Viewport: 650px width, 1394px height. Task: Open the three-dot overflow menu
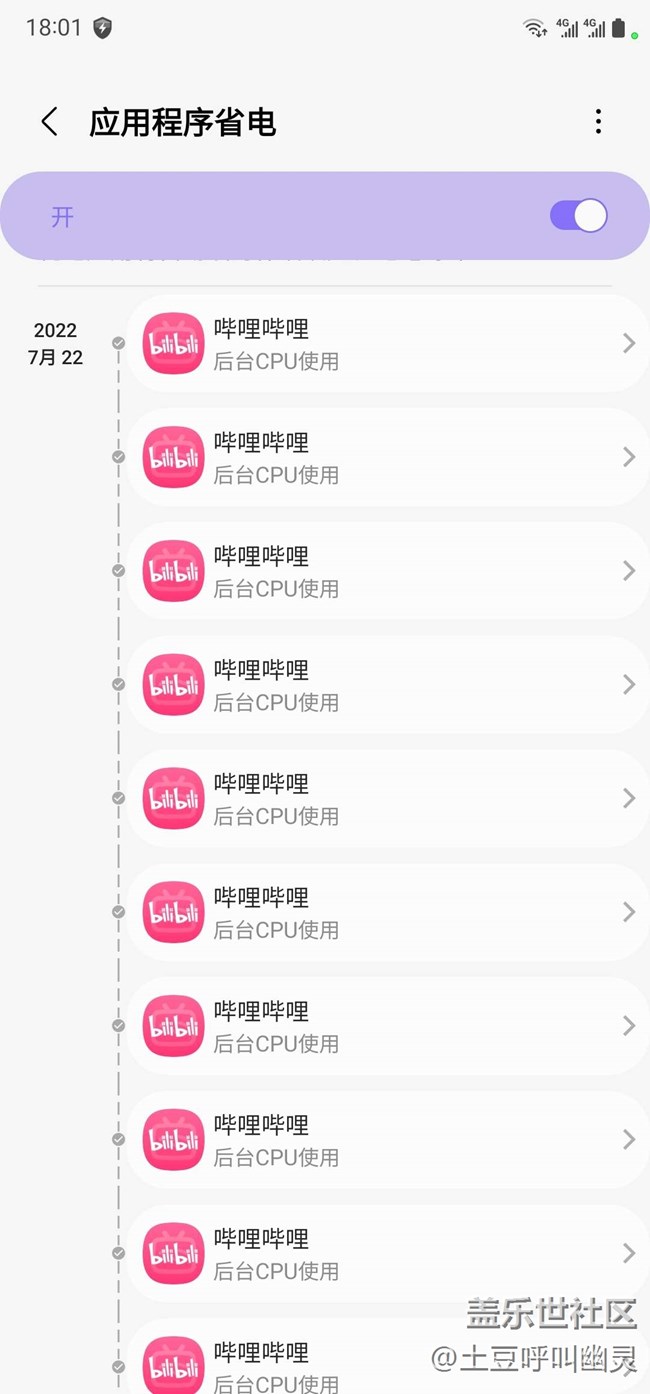pos(598,122)
